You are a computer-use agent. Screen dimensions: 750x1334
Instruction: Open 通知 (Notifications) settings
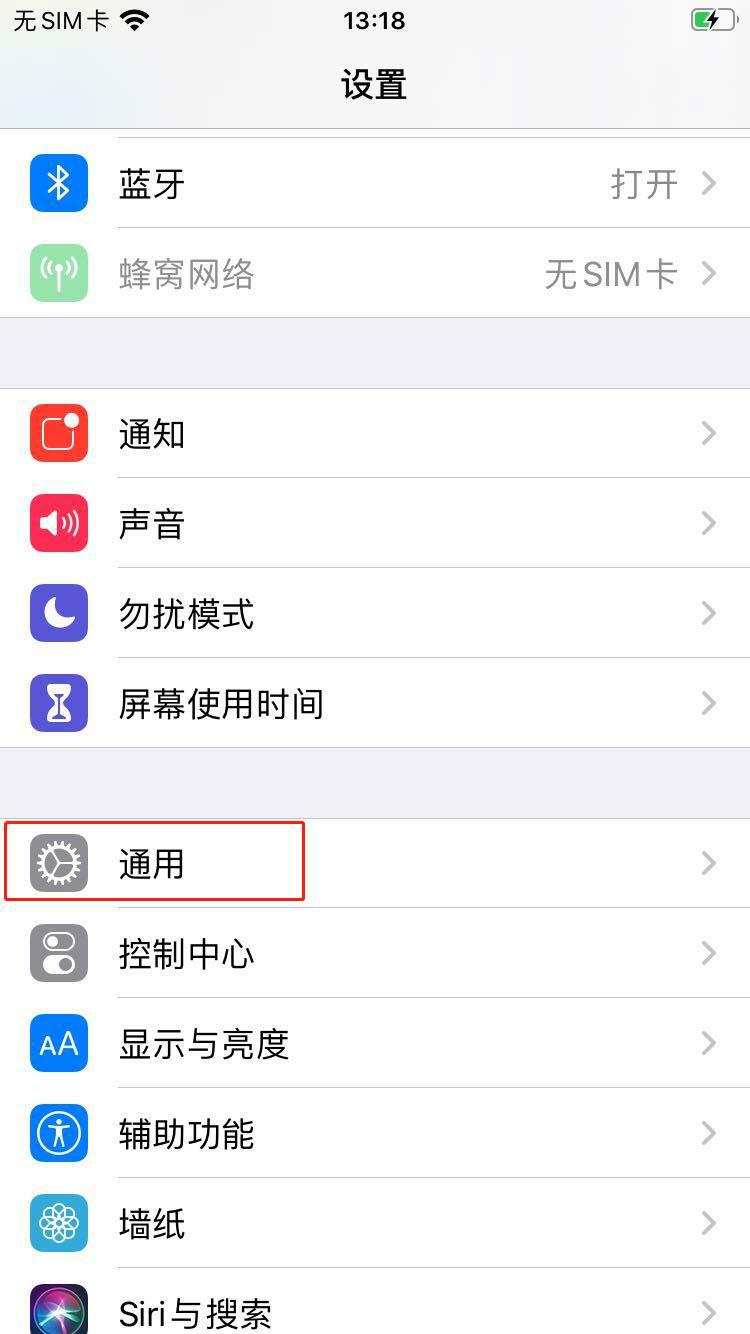pyautogui.click(x=375, y=433)
